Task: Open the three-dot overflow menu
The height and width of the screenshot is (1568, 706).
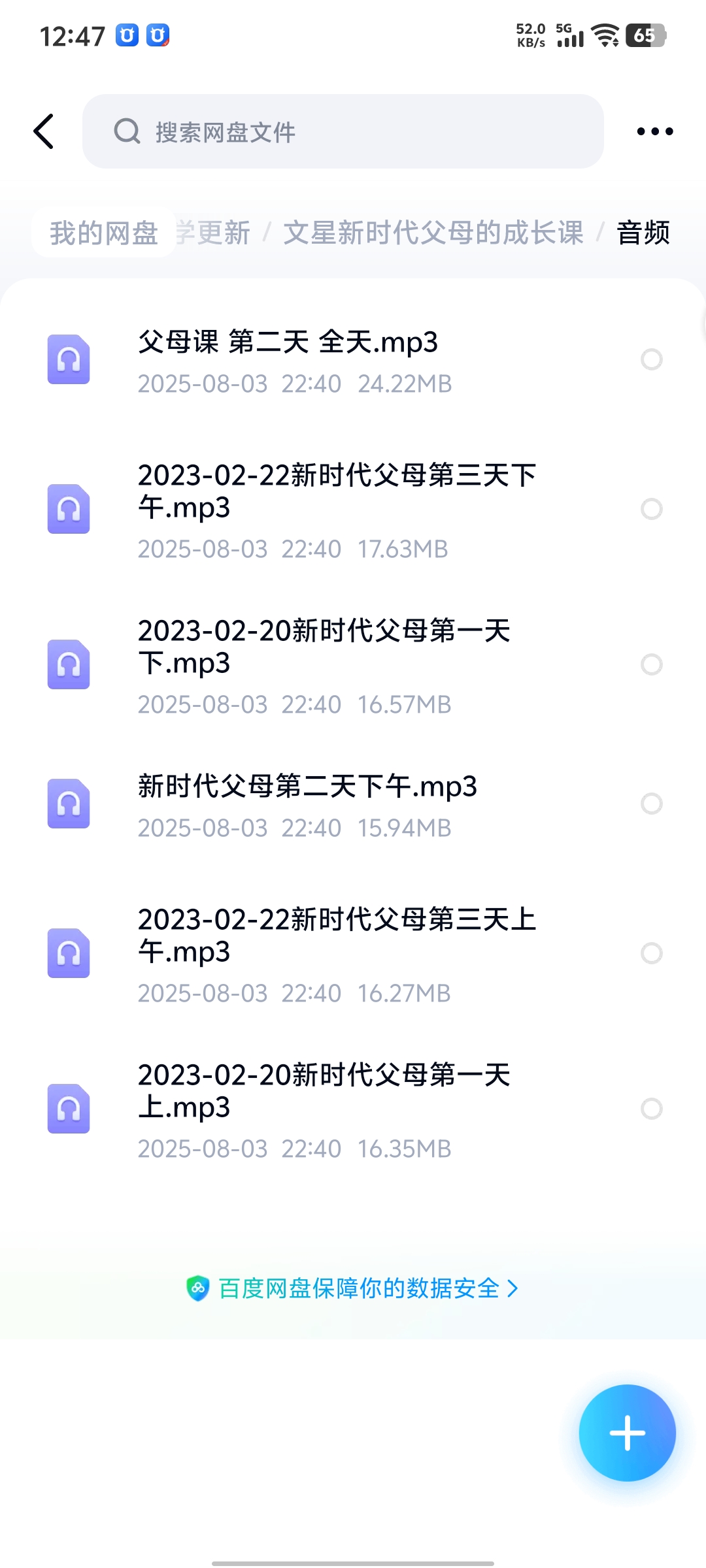Action: pos(654,131)
